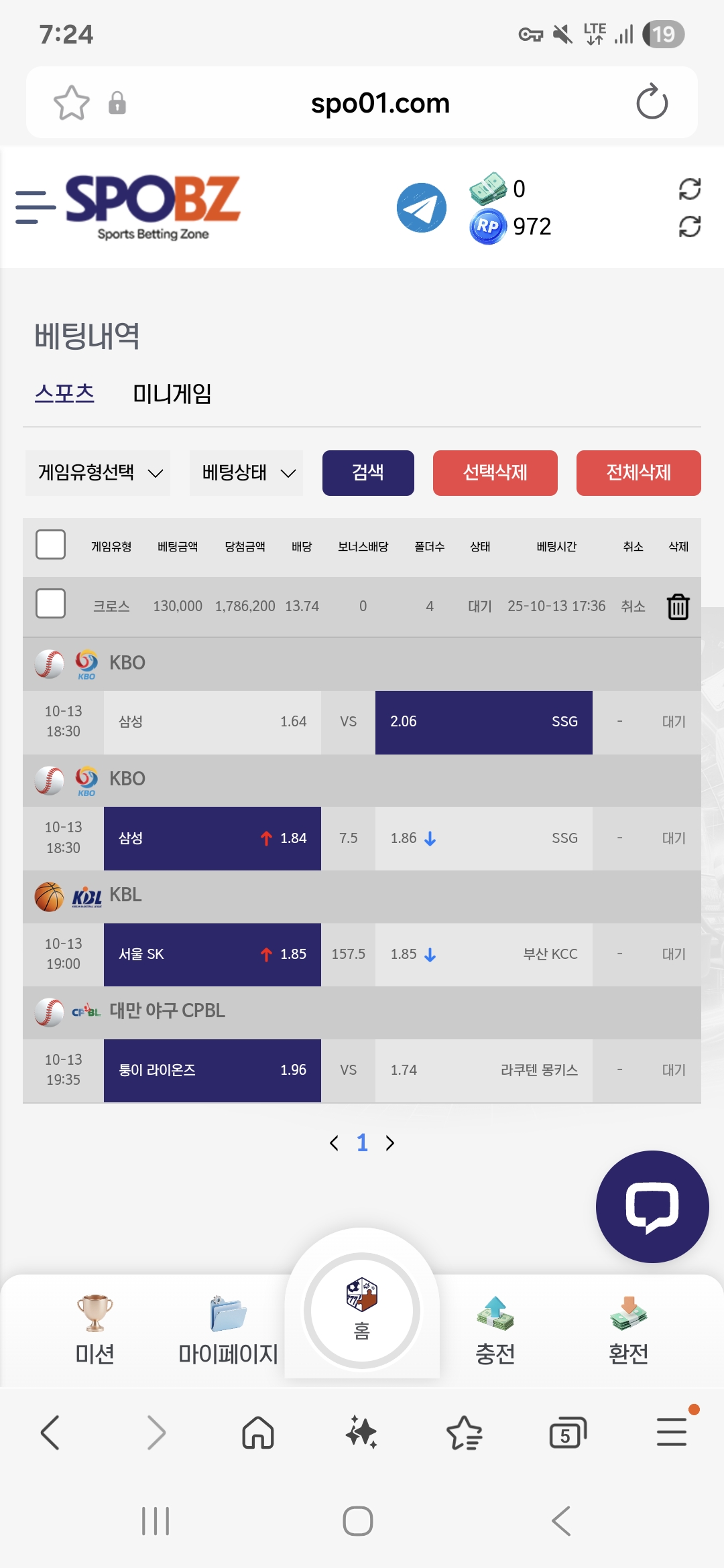
Task: Delete the 크로스 bet with the trash icon
Action: 678,606
